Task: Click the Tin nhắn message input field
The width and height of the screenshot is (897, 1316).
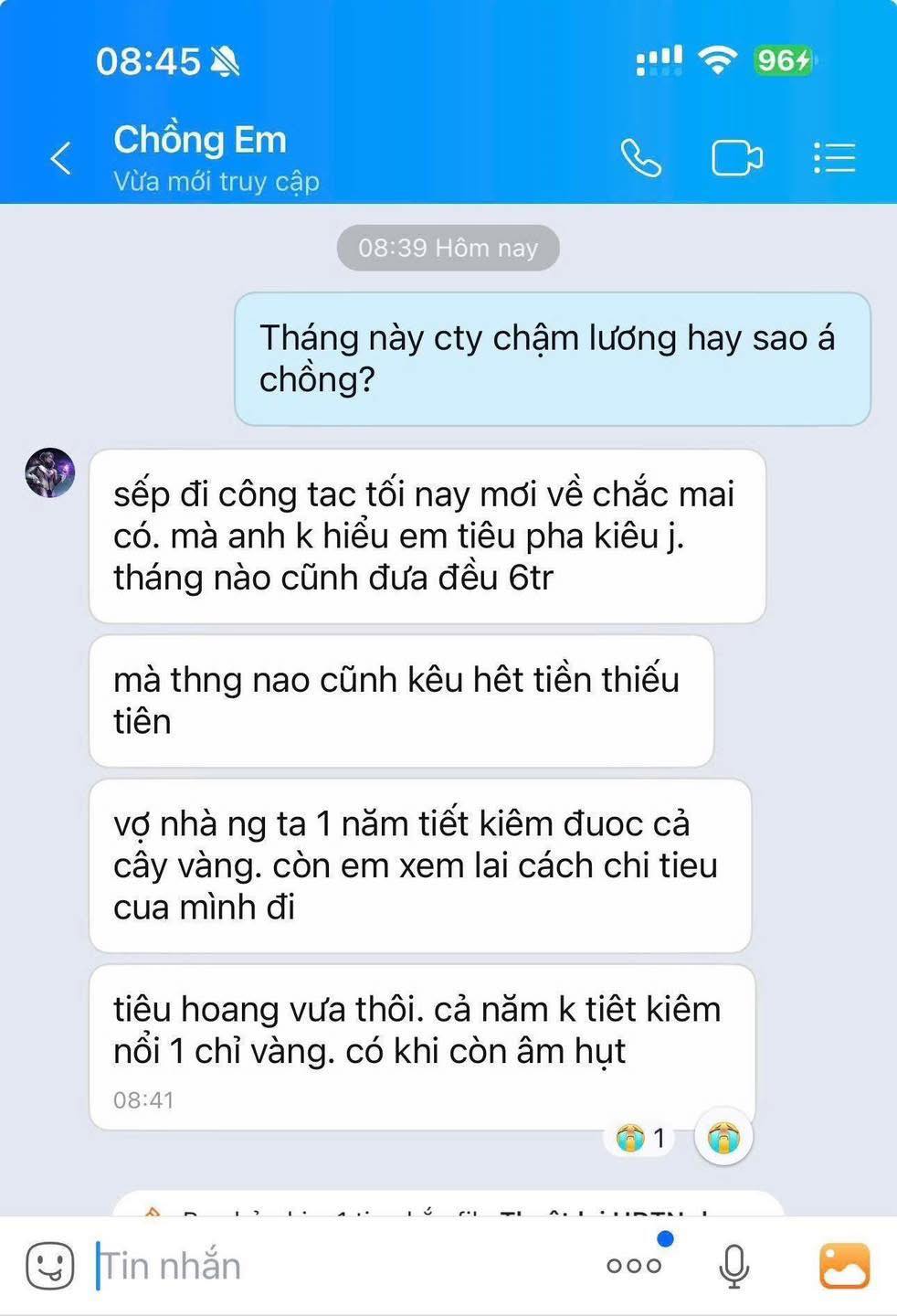Action: [274, 1266]
